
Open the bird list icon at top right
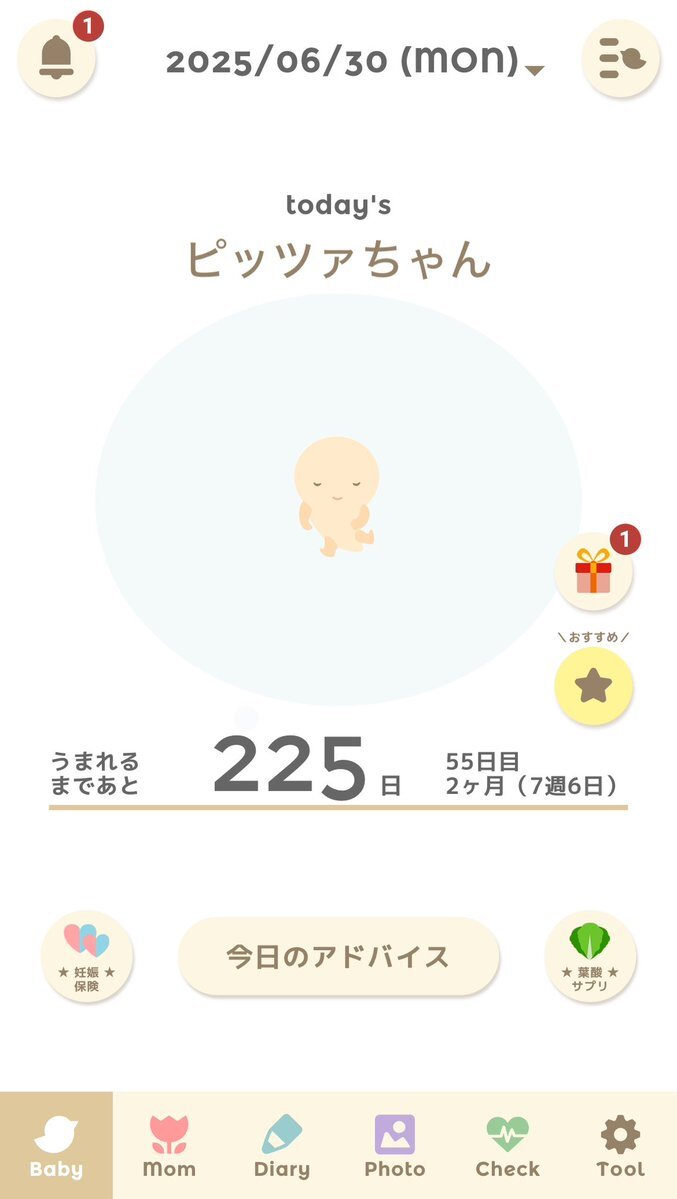(620, 58)
